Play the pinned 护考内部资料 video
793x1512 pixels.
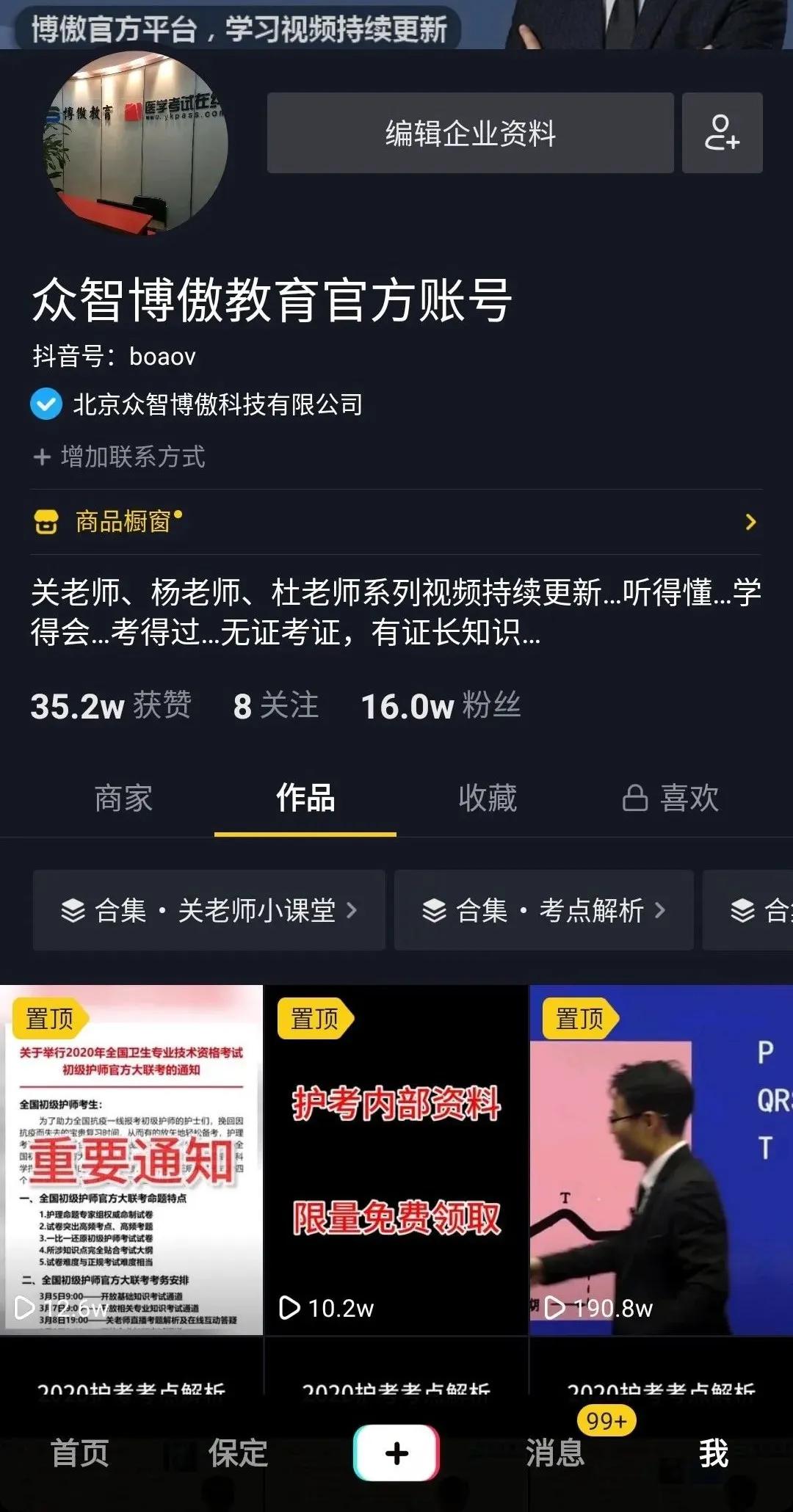point(396,1160)
